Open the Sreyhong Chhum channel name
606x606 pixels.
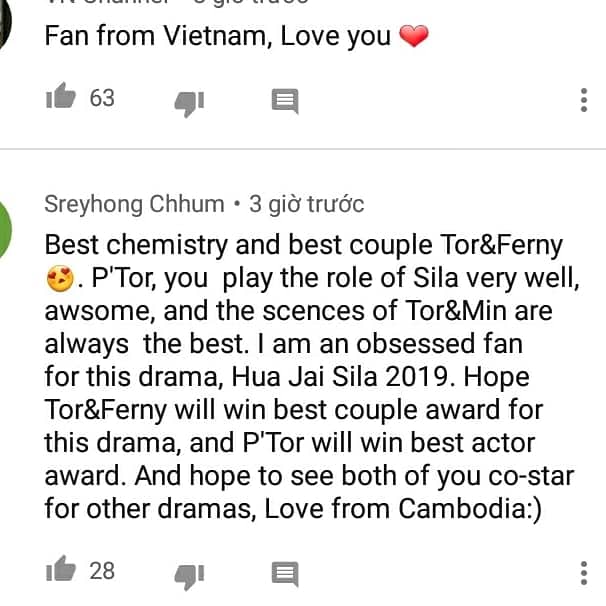click(x=134, y=205)
